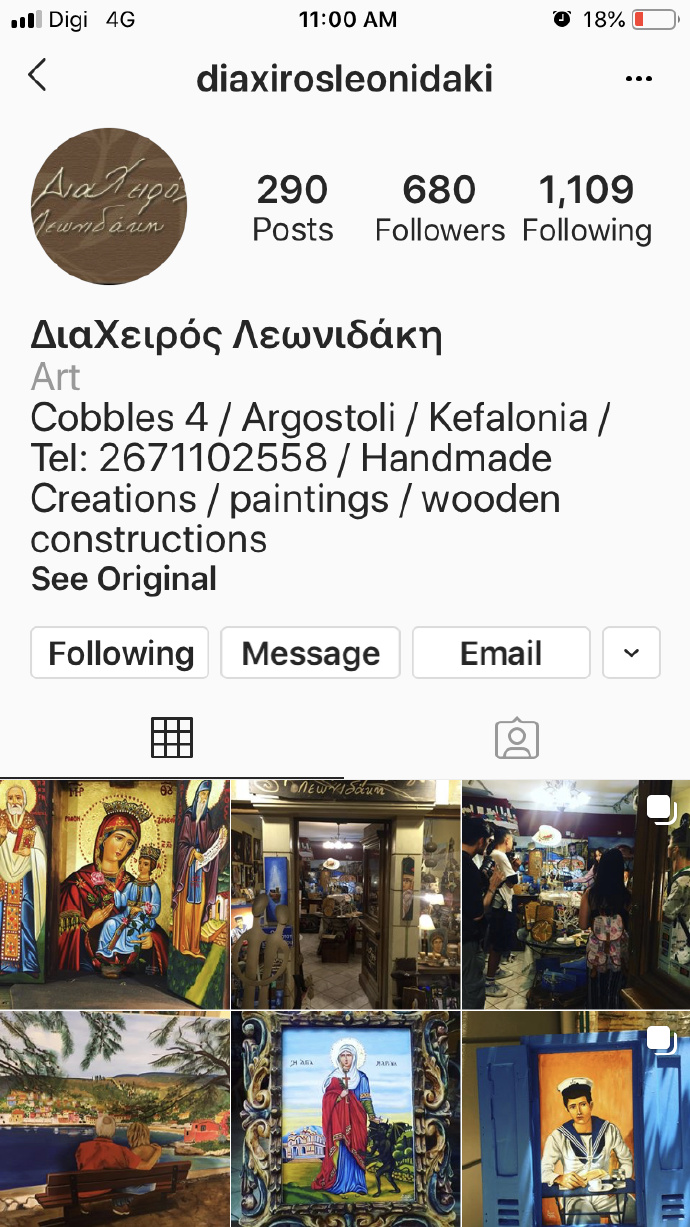
Task: Open the framed saint in red robe post
Action: pyautogui.click(x=345, y=1119)
